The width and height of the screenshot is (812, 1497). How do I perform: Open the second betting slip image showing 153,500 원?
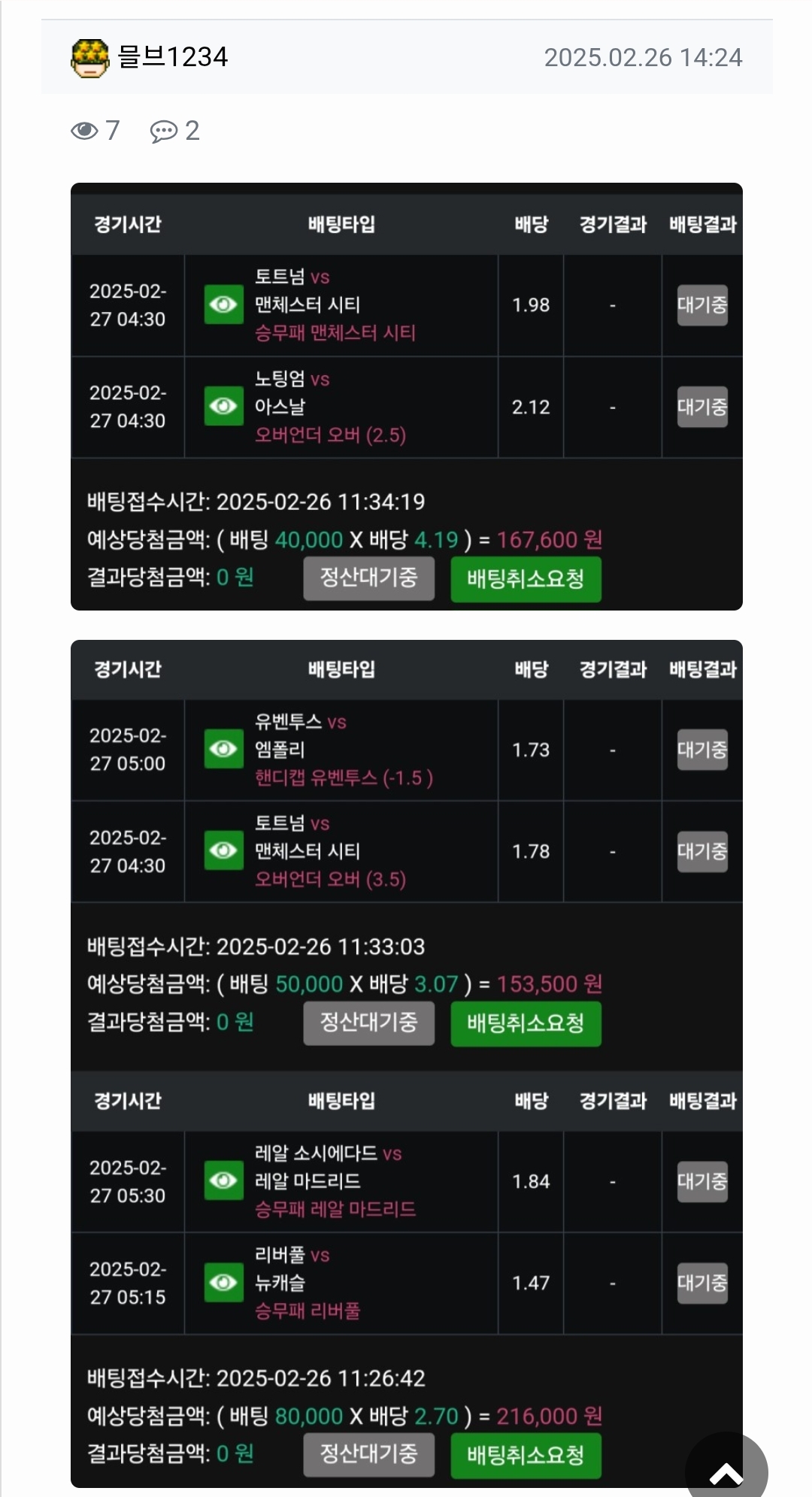coord(406,850)
